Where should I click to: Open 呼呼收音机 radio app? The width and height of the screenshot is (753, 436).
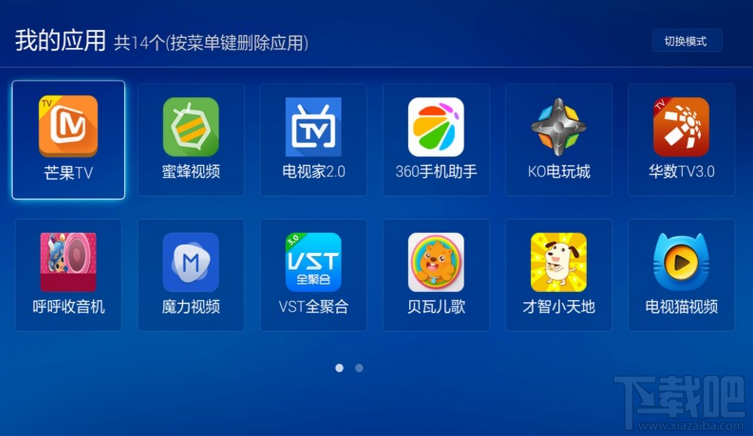click(x=68, y=275)
